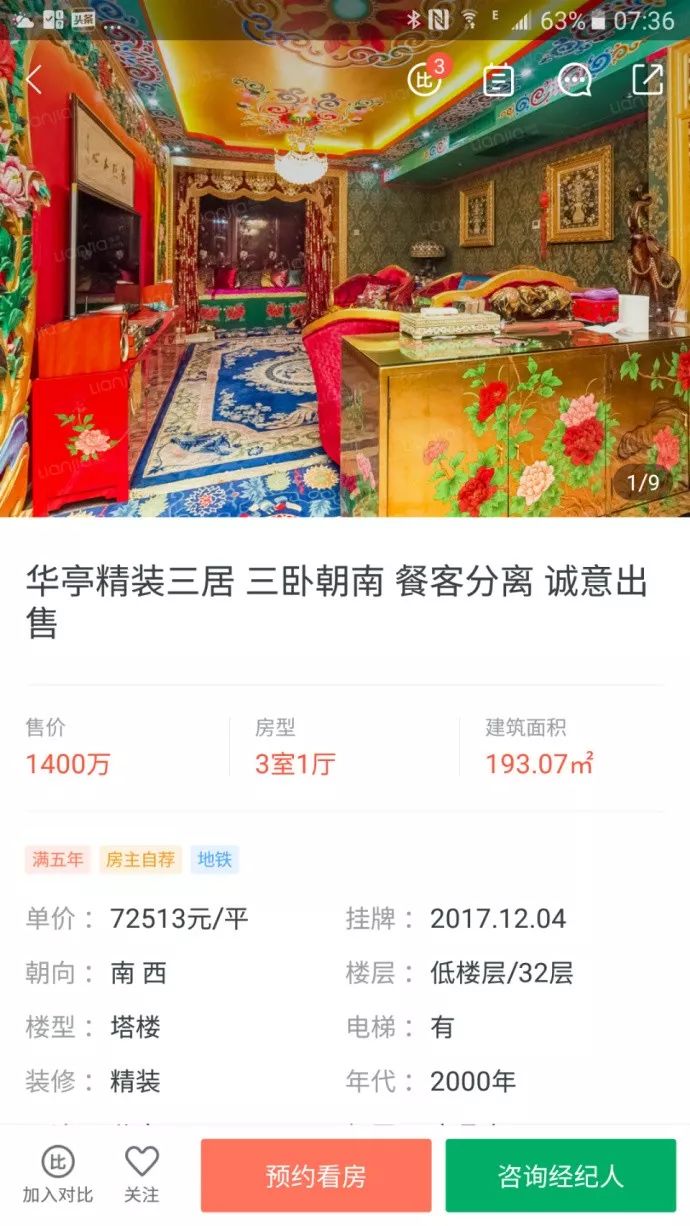
Task: Share this house listing
Action: tap(648, 80)
